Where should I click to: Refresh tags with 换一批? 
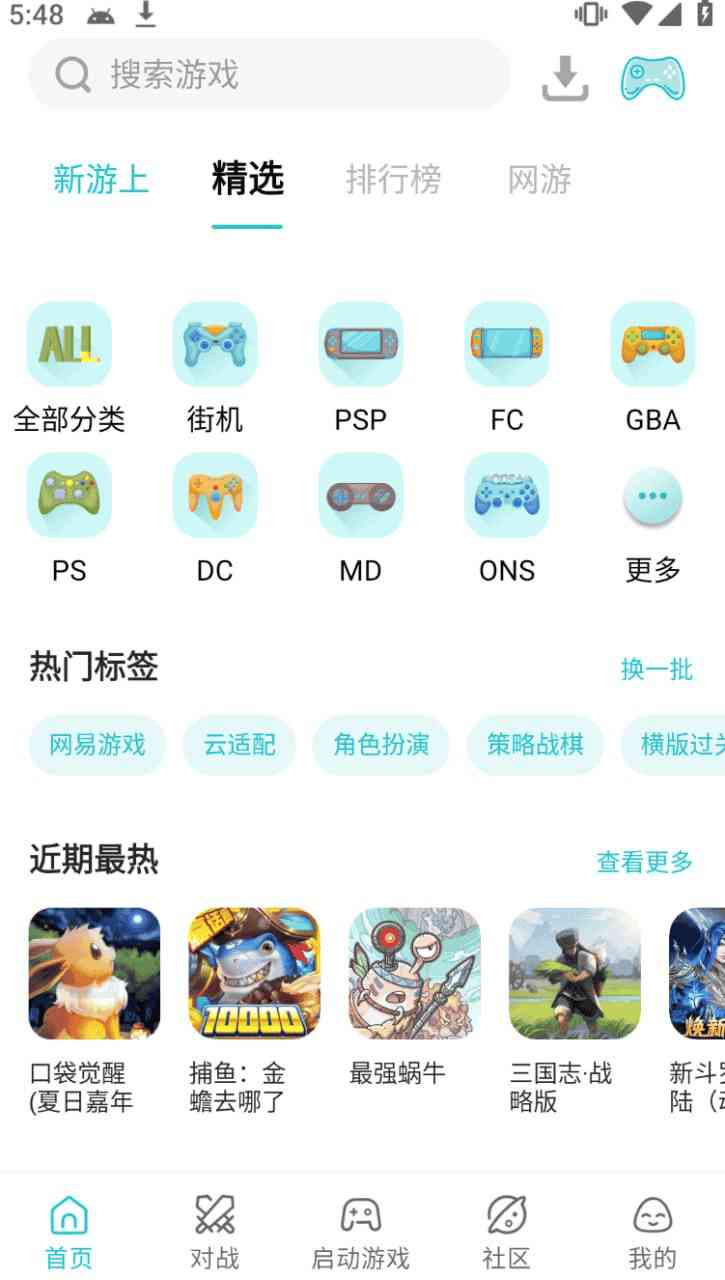[656, 669]
